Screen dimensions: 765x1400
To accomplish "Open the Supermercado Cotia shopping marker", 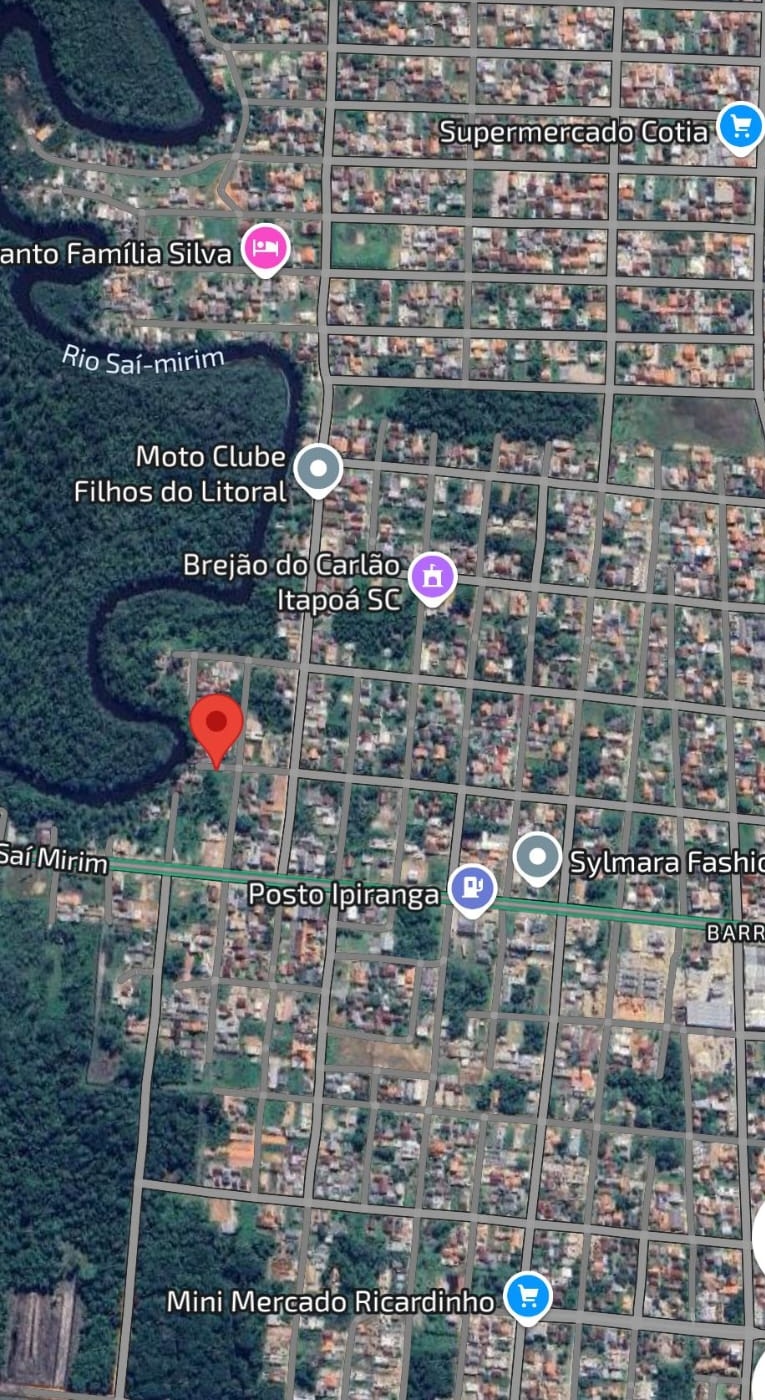I will point(740,128).
